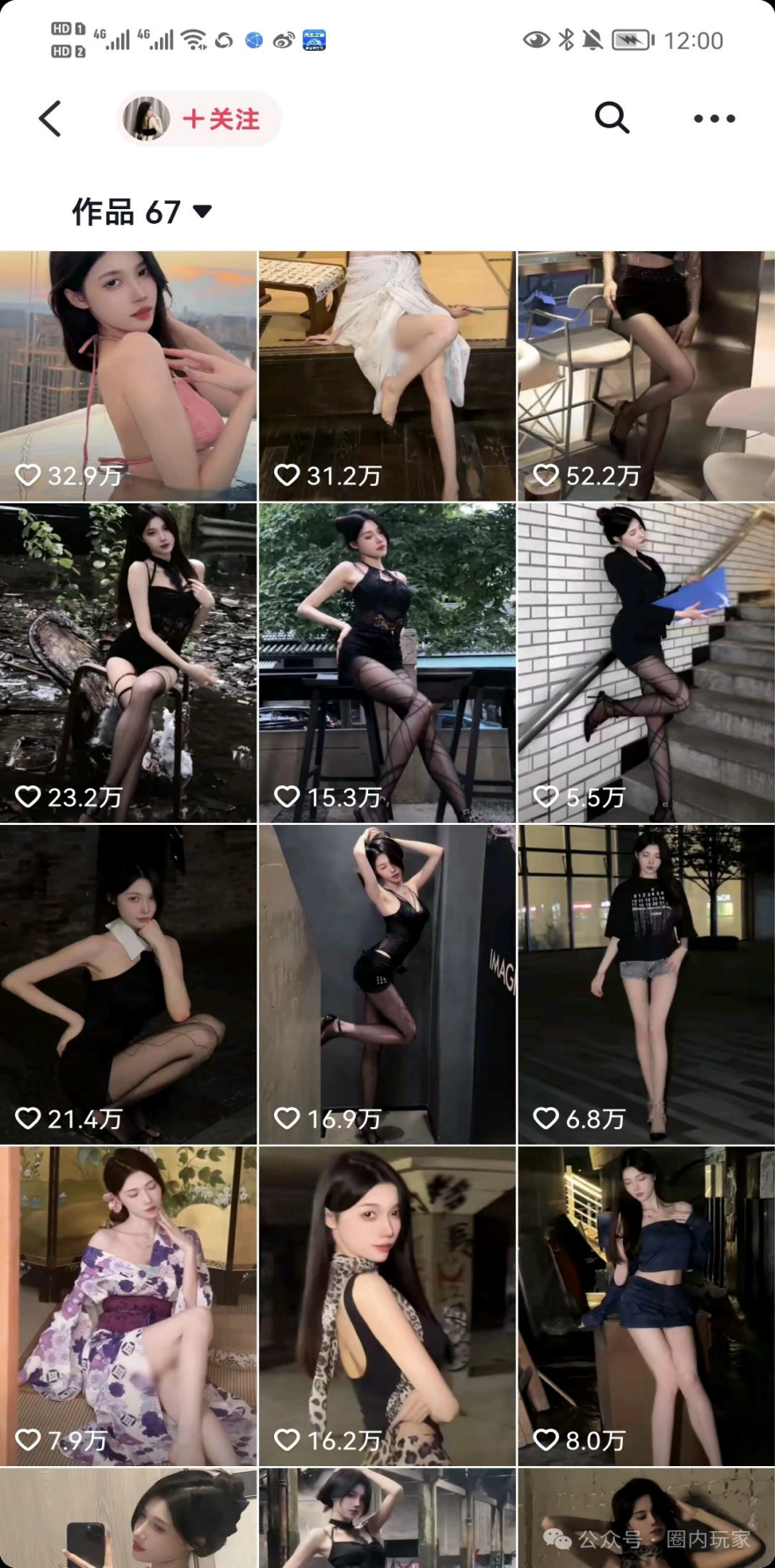Open the video with 32.9万 likes
Image resolution: width=775 pixels, height=1568 pixels.
[128, 376]
